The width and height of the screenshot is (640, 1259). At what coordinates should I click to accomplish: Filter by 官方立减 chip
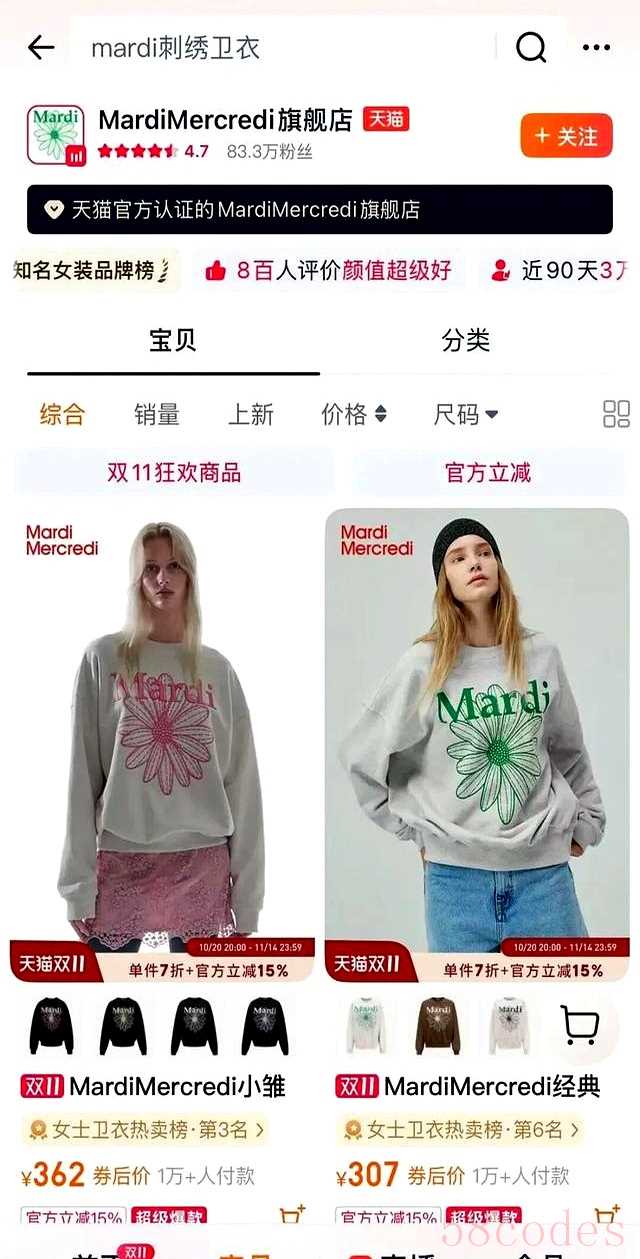(488, 472)
